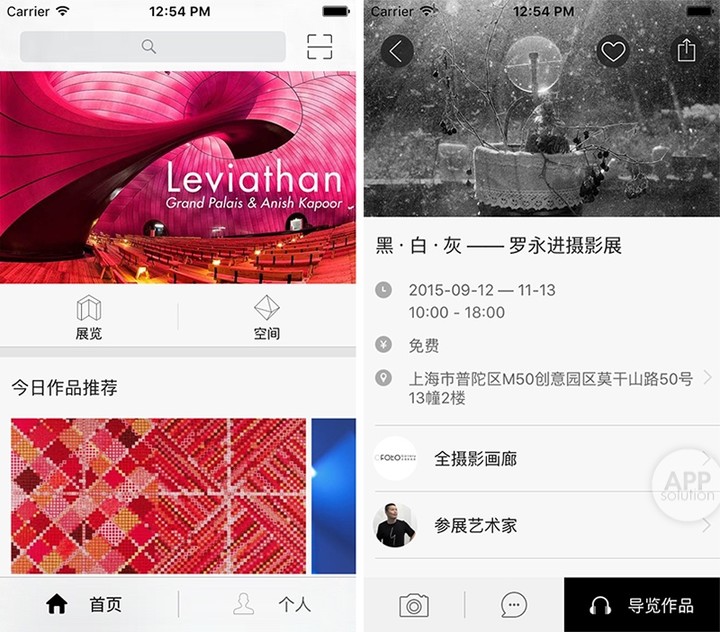Select the 展览 exhibitions section
720x632 pixels.
pos(89,318)
